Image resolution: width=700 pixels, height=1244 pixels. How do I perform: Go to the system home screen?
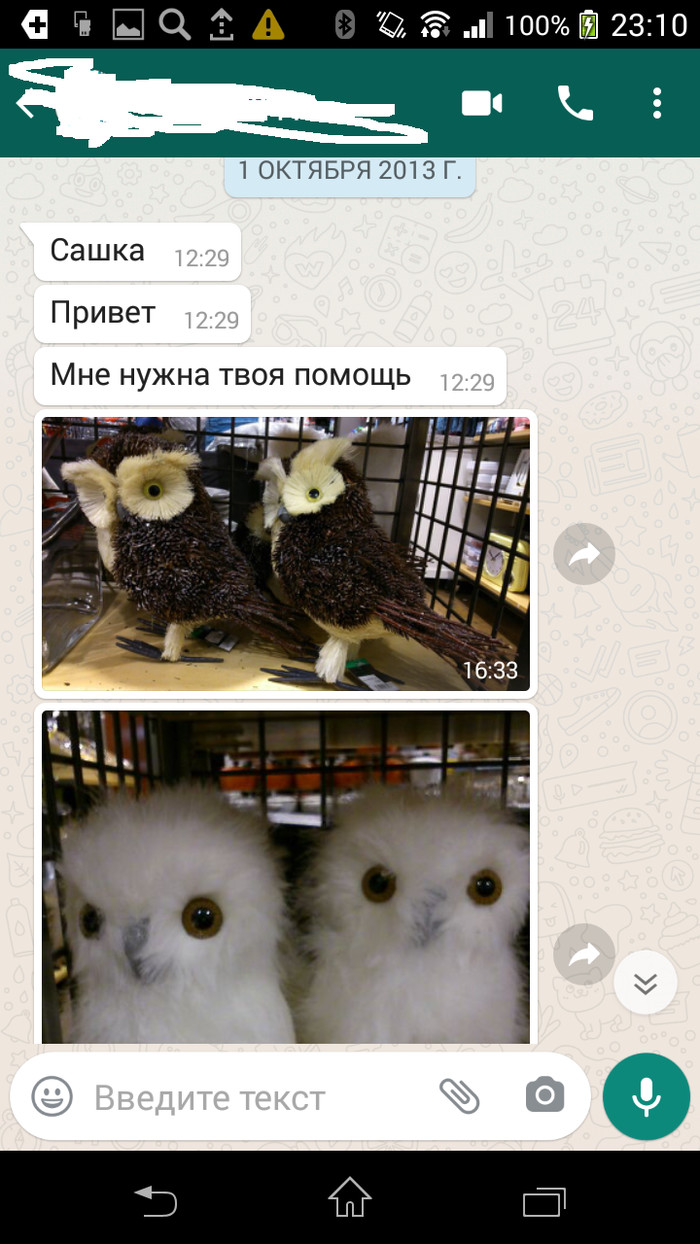pyautogui.click(x=349, y=1198)
